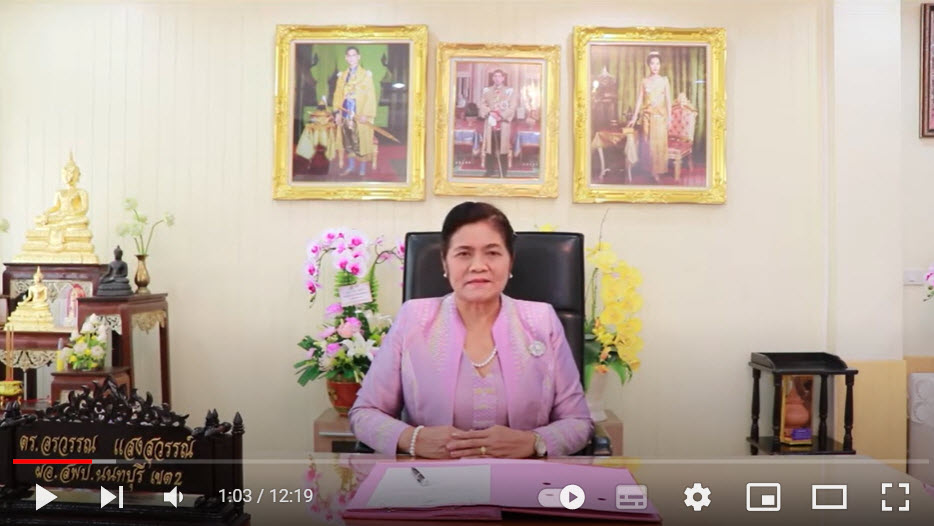Seek on the red video progress bar

(52, 462)
